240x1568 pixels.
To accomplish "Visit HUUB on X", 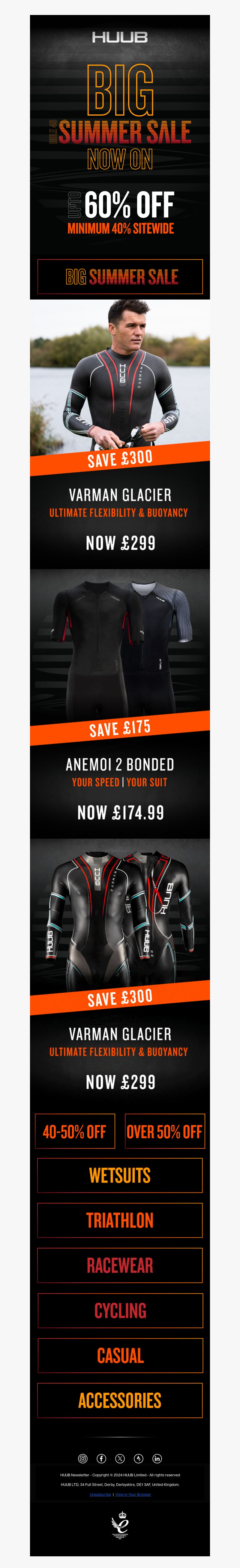I will pyautogui.click(x=120, y=1458).
